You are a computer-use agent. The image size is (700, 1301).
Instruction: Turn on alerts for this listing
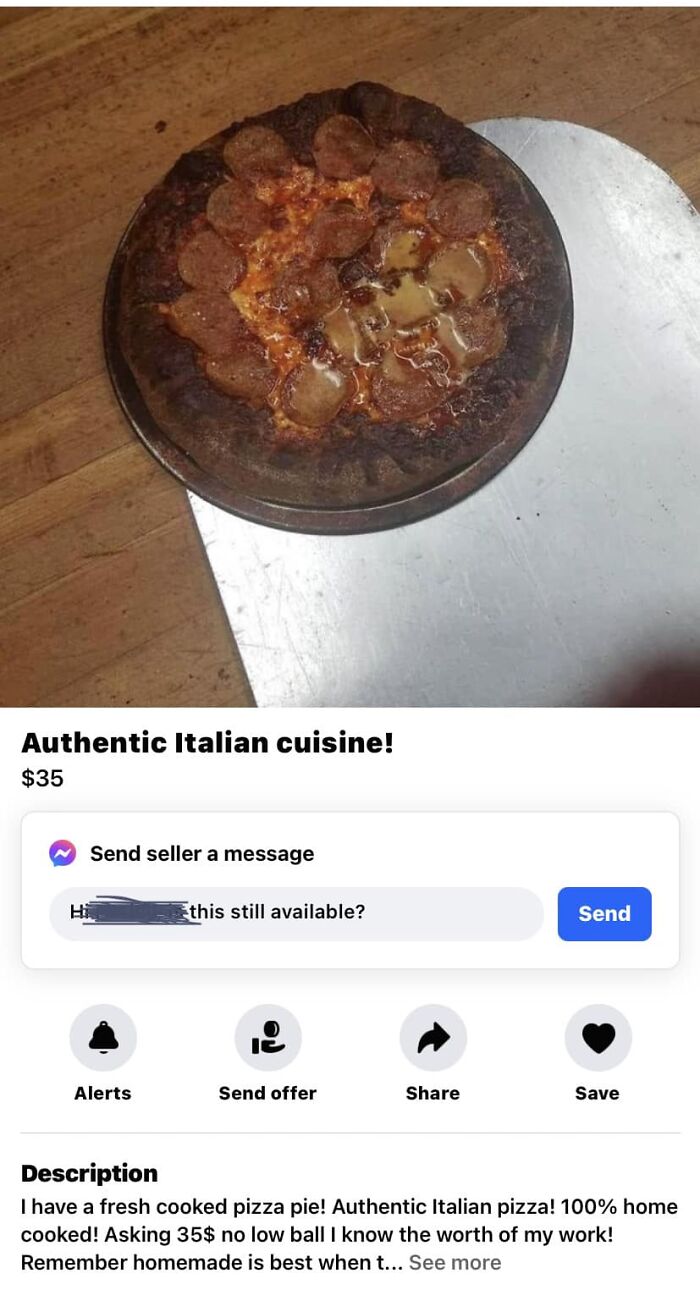103,1039
